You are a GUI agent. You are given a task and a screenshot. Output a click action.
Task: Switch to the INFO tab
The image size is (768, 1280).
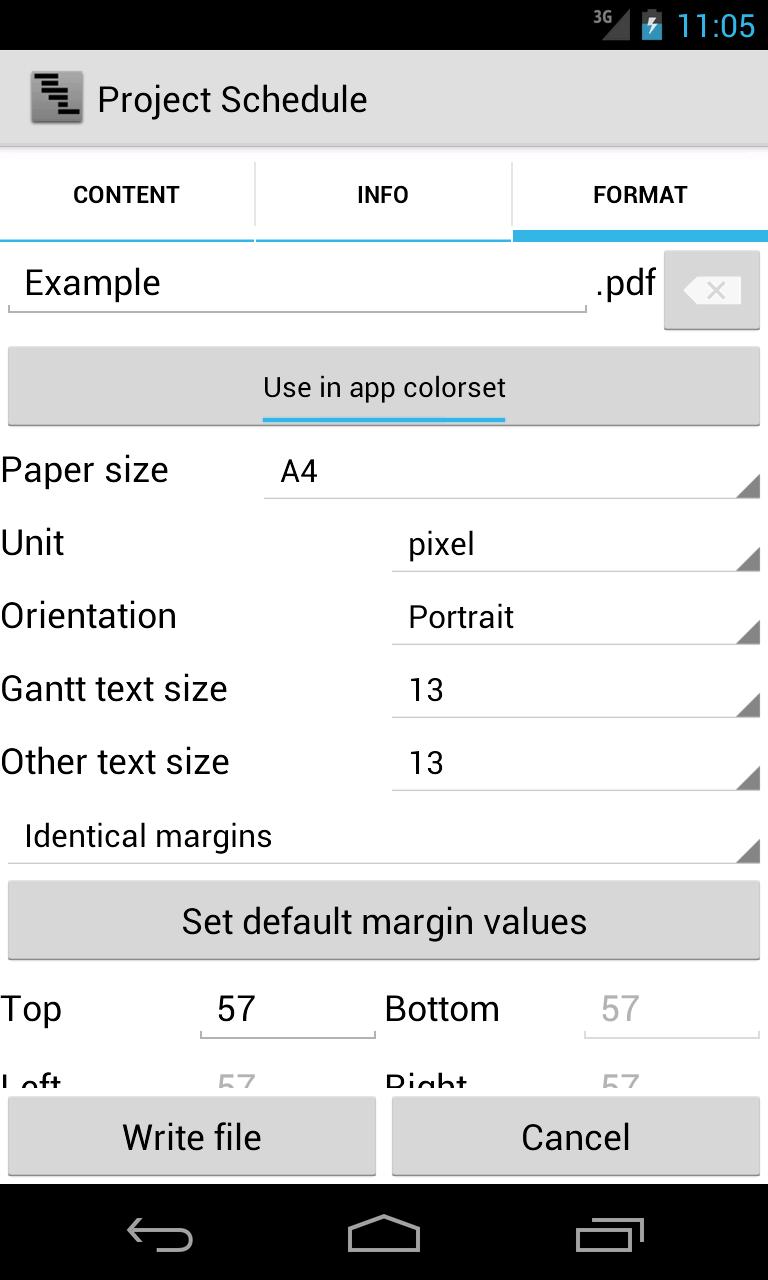pos(383,195)
